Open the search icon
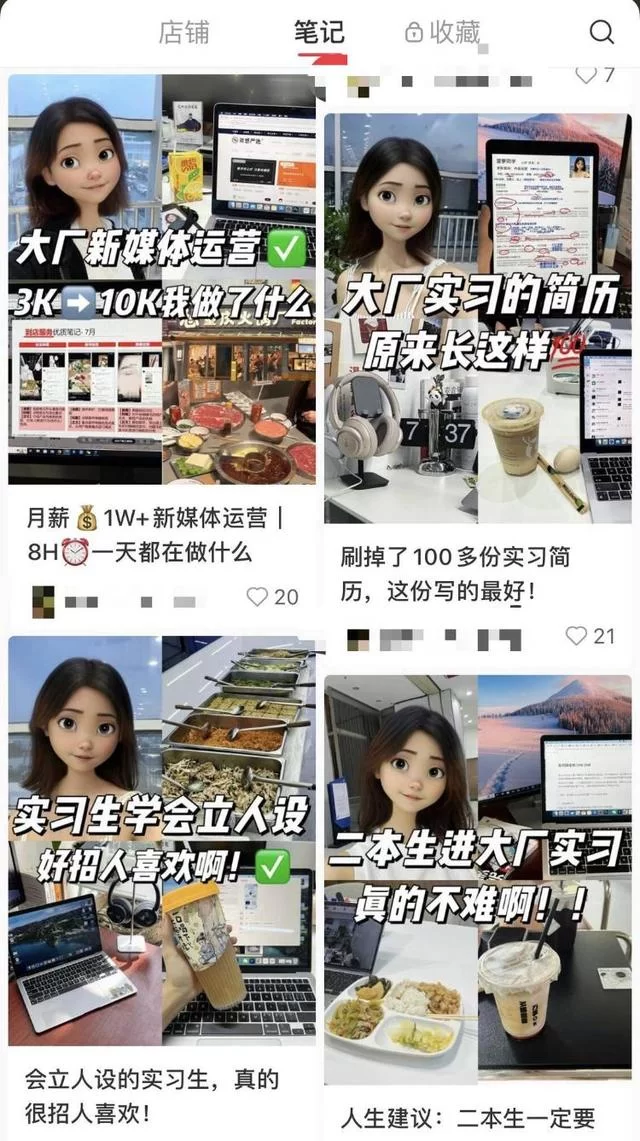Image resolution: width=640 pixels, height=1141 pixels. click(601, 32)
